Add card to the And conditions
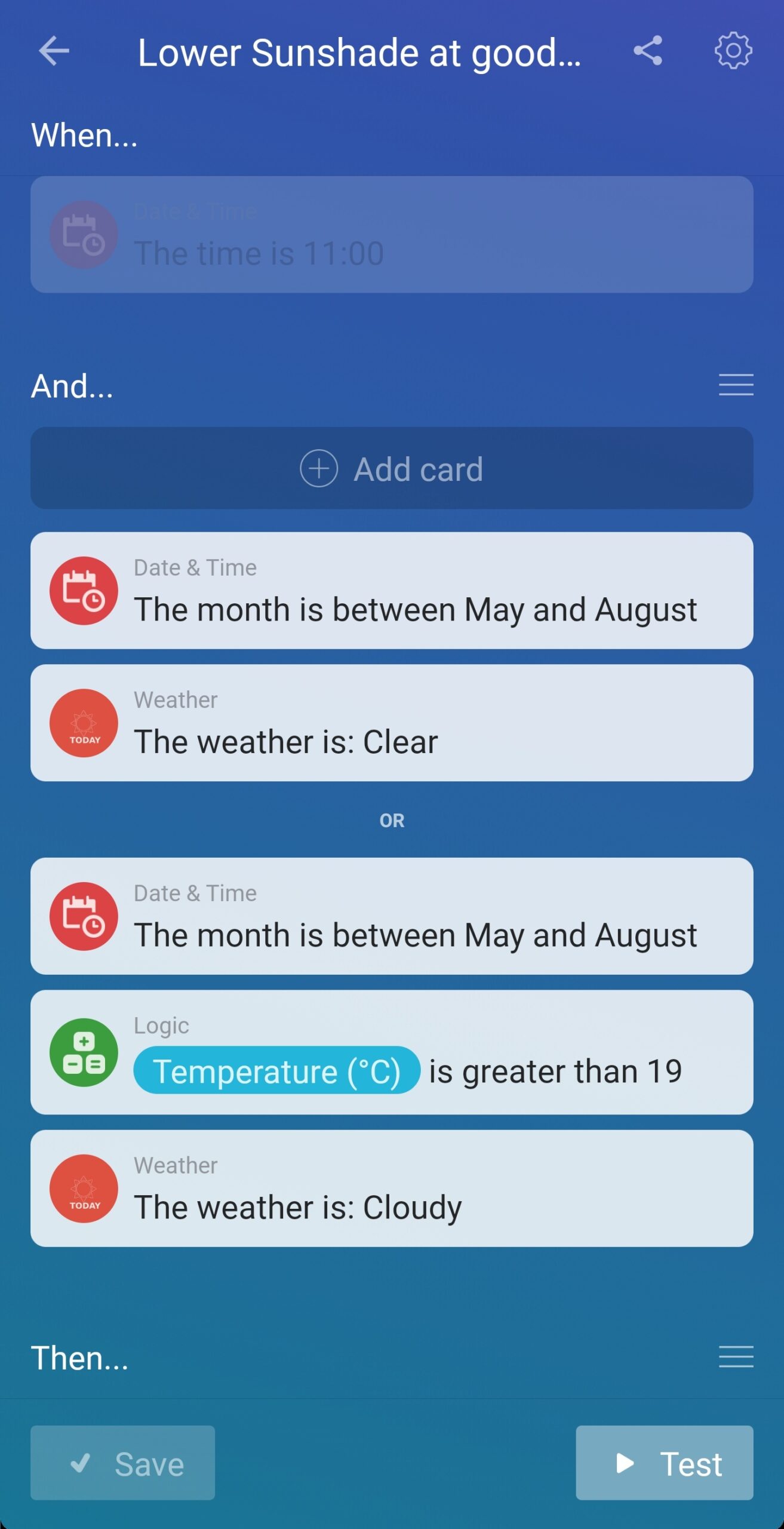The width and height of the screenshot is (784, 1529). 392,468
